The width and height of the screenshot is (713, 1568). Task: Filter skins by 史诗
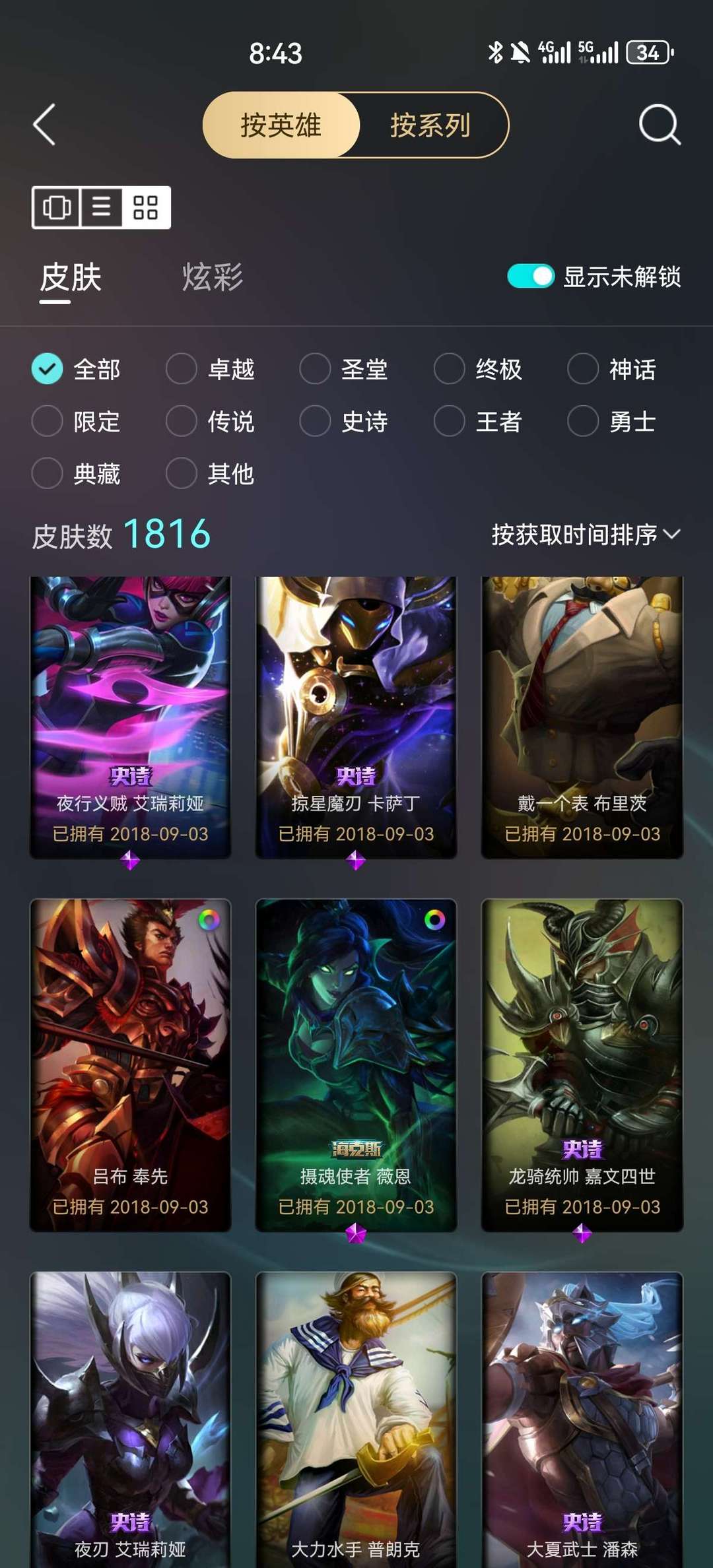pos(345,421)
